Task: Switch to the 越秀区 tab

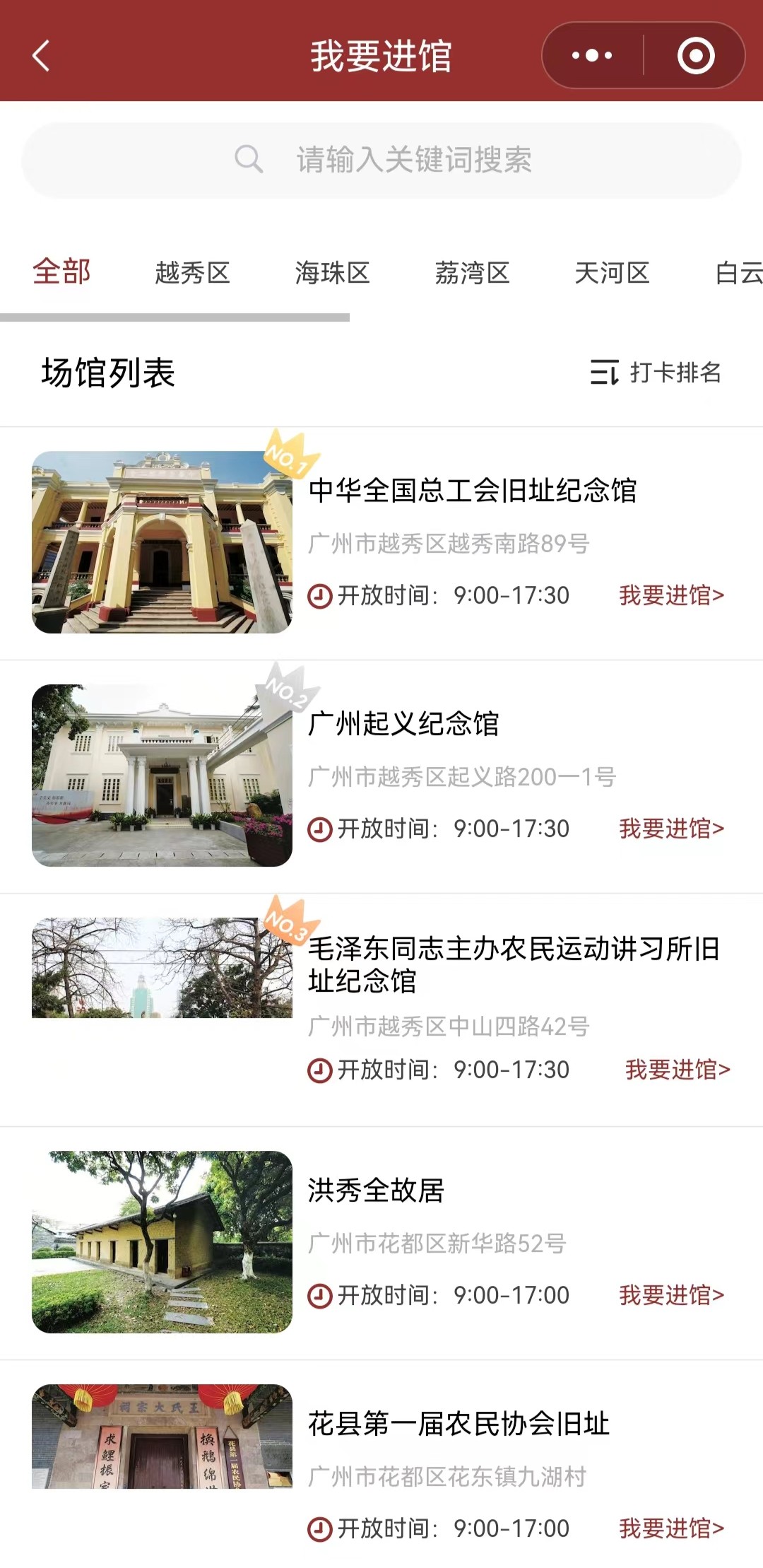Action: click(192, 273)
